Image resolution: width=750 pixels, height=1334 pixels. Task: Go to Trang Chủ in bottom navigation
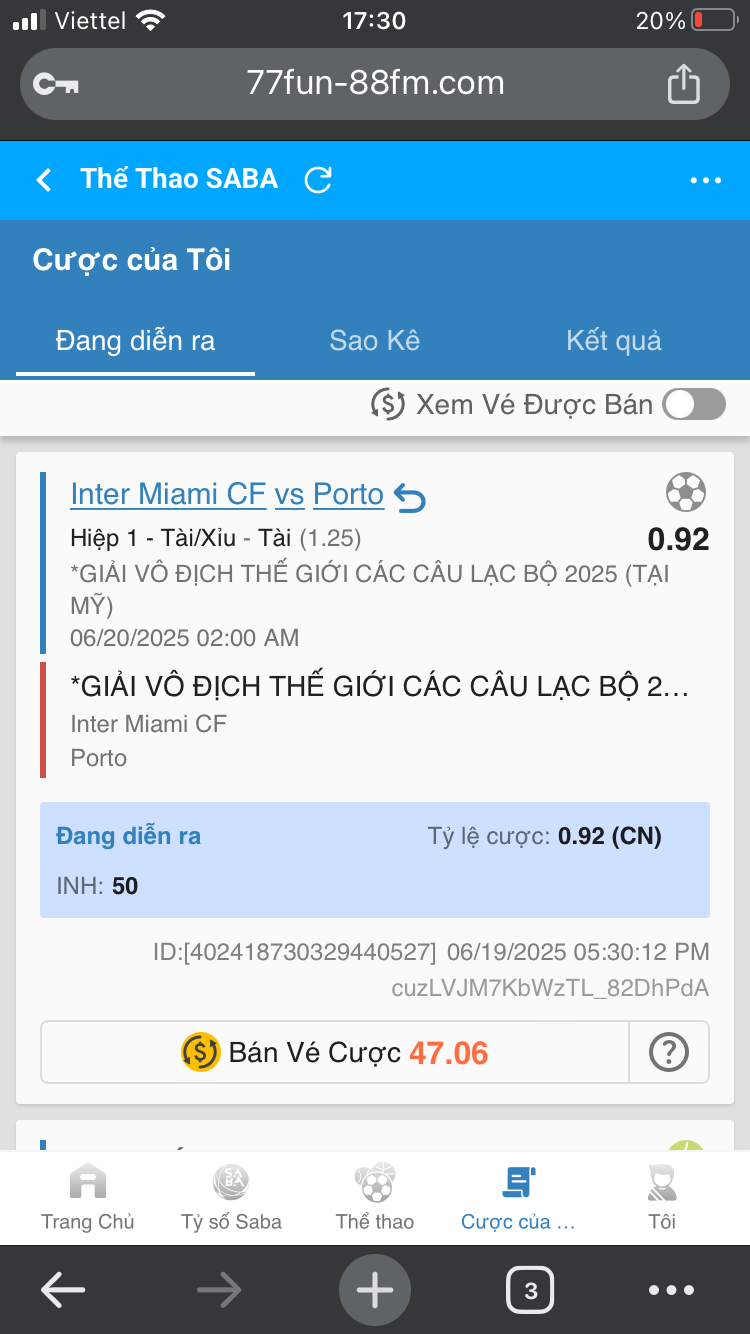88,1198
